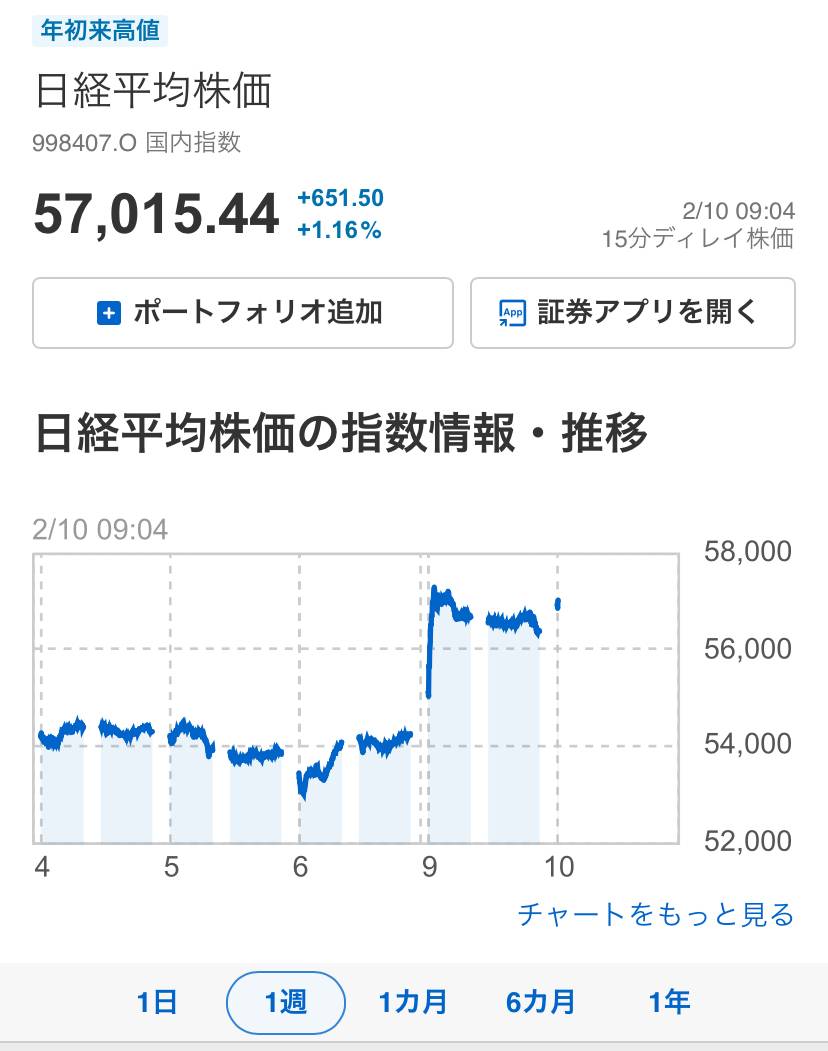828x1051 pixels.
Task: Switch to the 6カ月 chart view
Action: click(x=541, y=1002)
